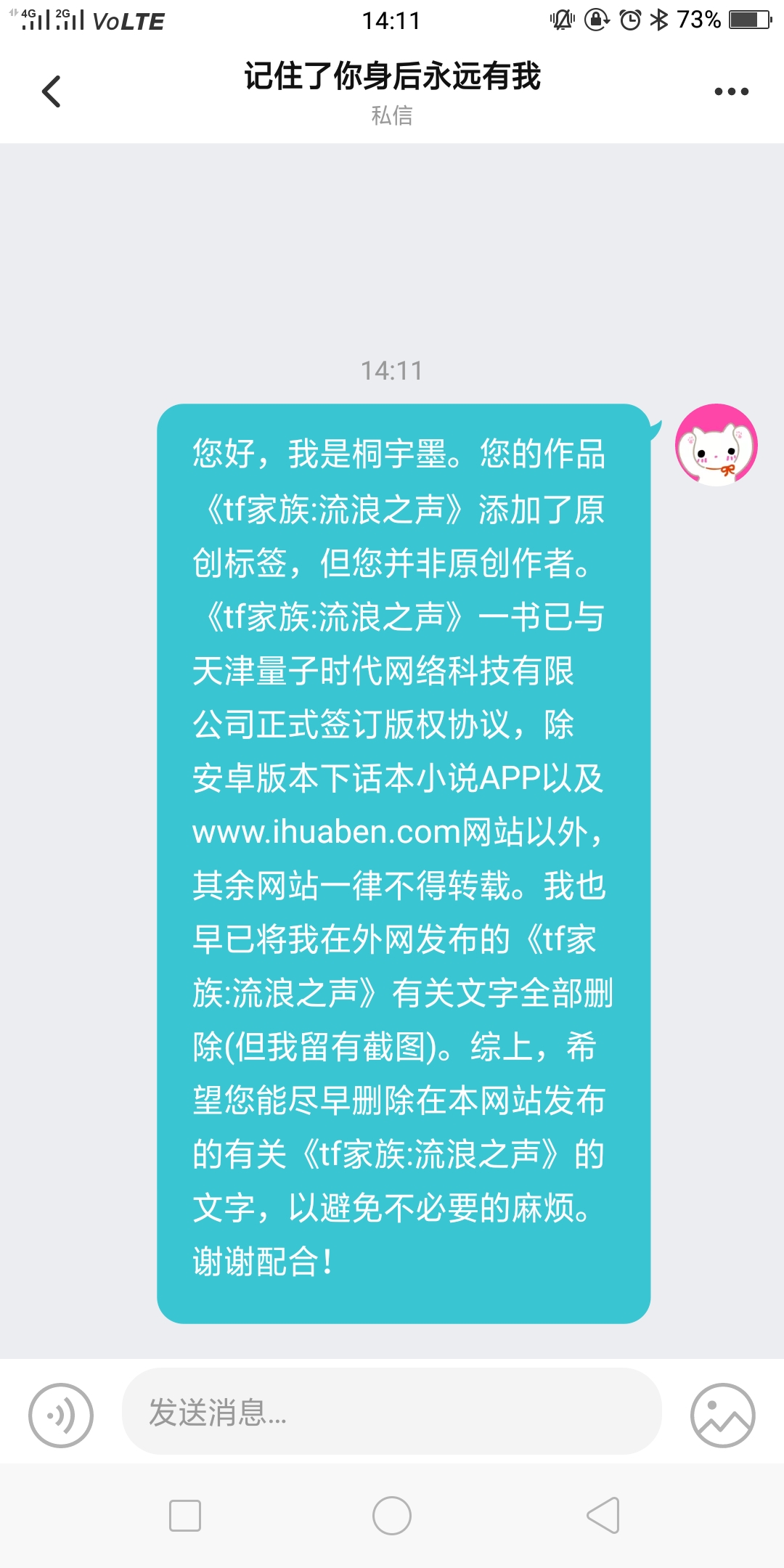The image size is (784, 1568).
Task: Go back using the top-left arrow
Action: pos(51,91)
